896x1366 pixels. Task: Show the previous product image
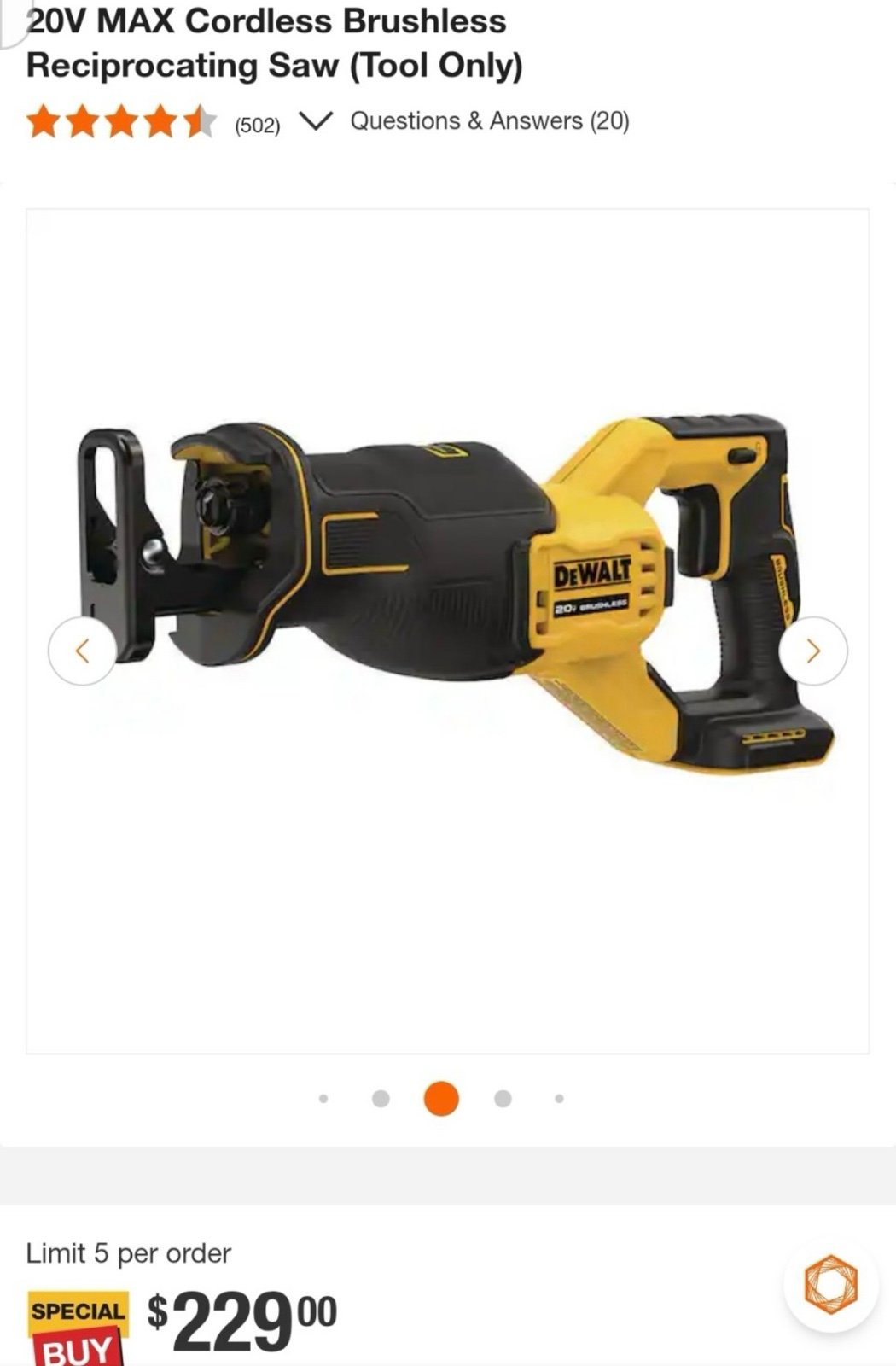tap(82, 651)
